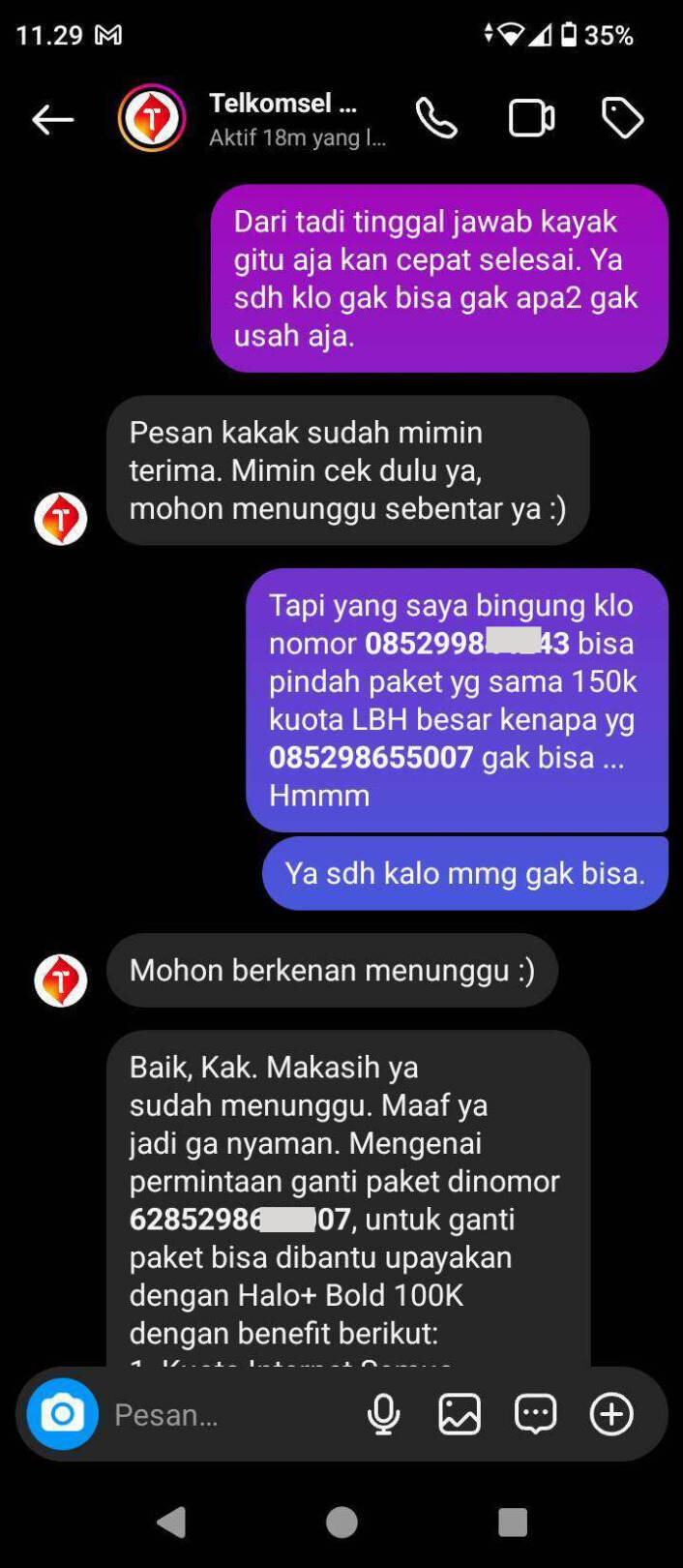
Task: Open the saved replies bubble icon
Action: point(535,1414)
